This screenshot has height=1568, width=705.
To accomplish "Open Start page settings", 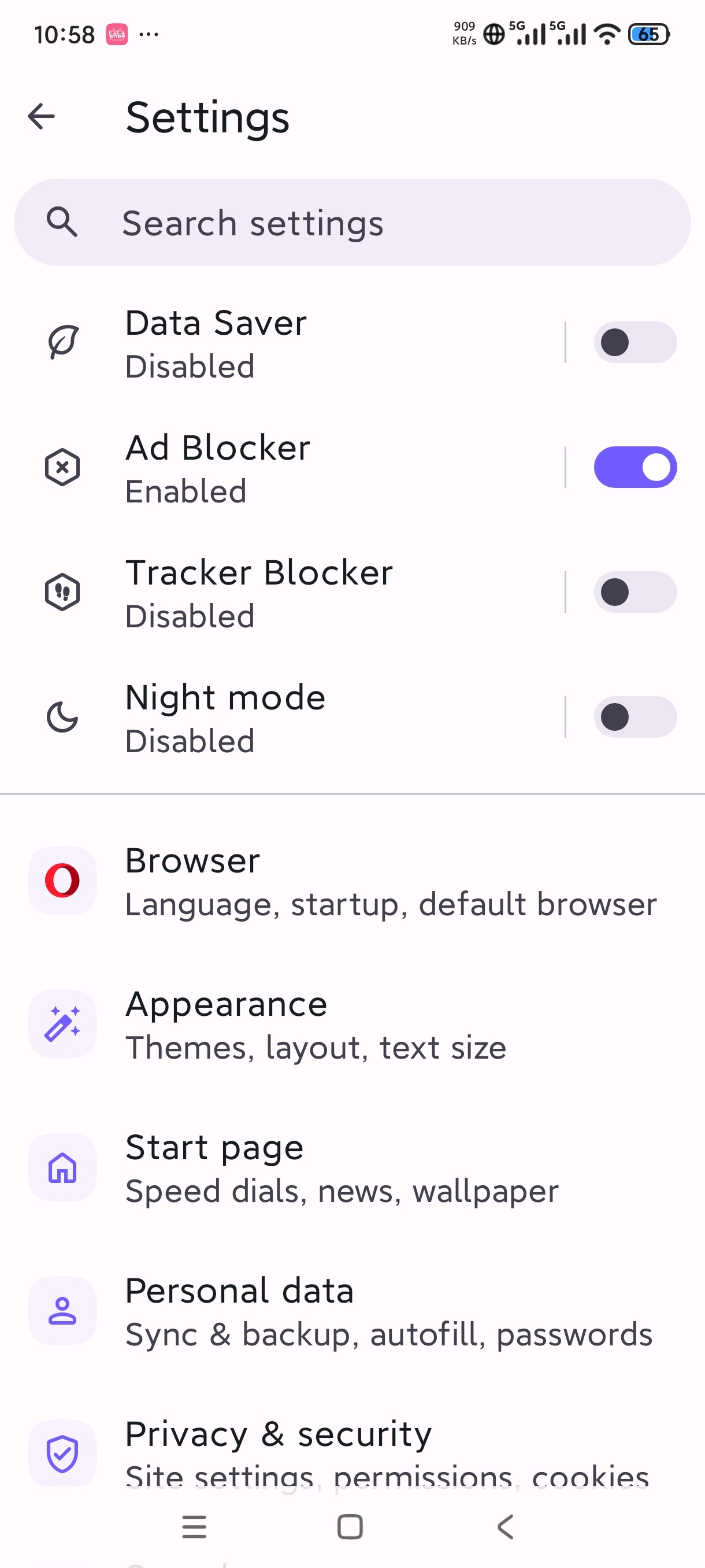I will pos(352,1167).
